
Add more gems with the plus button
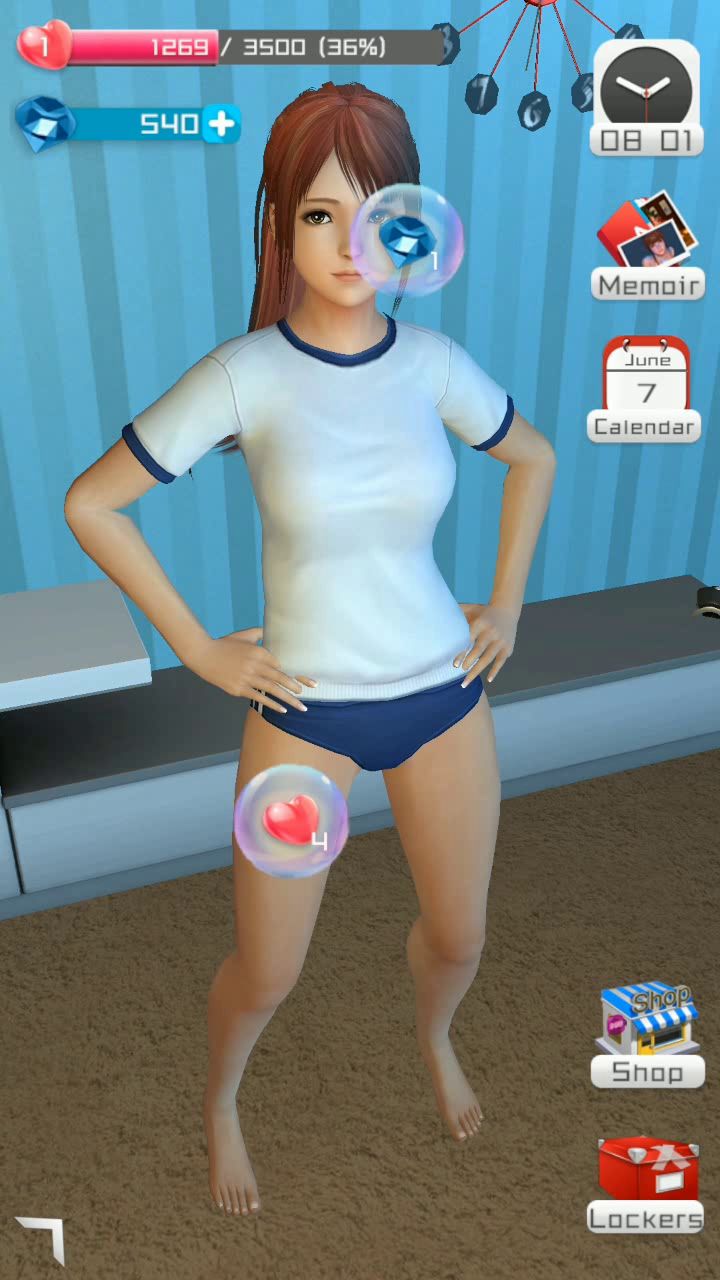pyautogui.click(x=221, y=124)
